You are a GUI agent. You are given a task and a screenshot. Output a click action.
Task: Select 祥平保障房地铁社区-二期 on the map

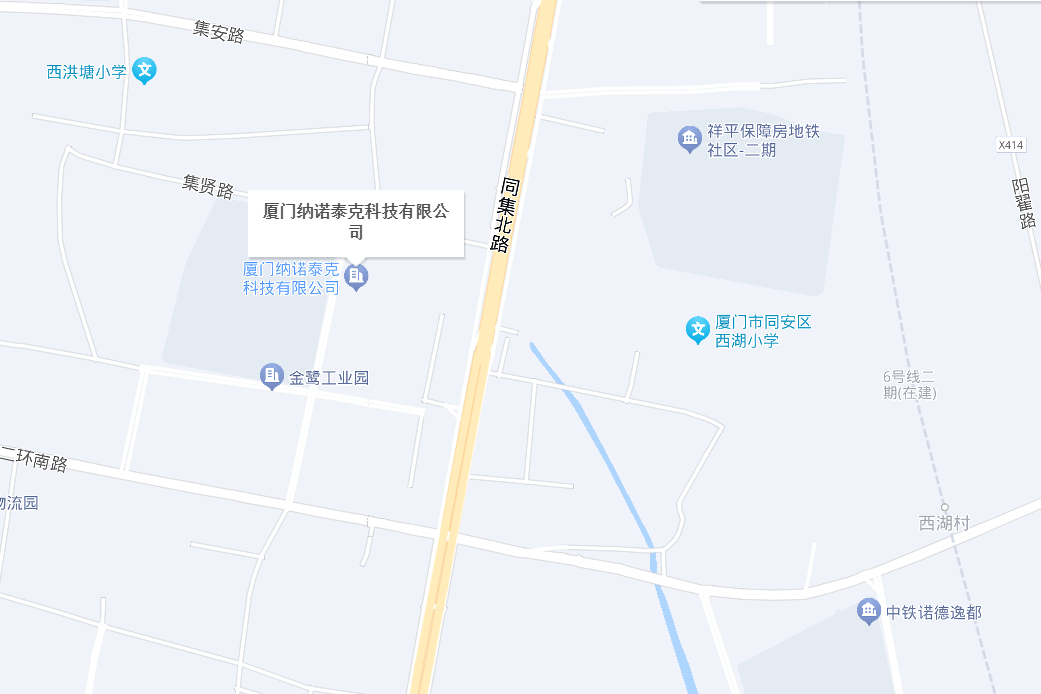[689, 139]
